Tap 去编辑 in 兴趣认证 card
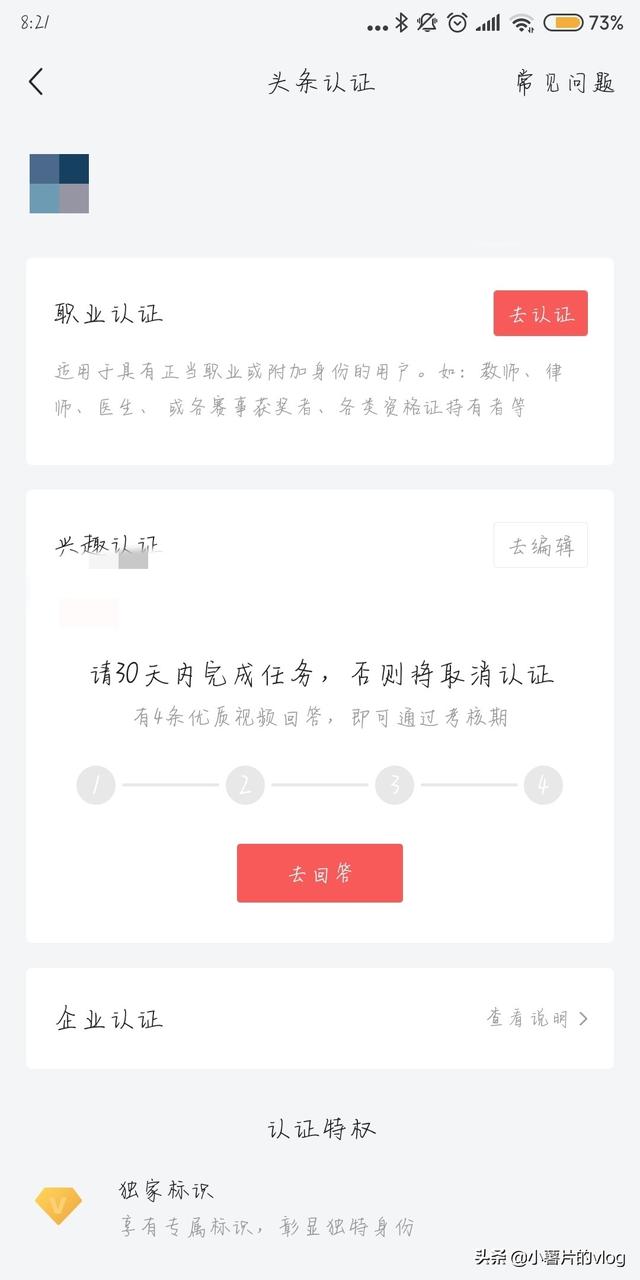 [540, 546]
